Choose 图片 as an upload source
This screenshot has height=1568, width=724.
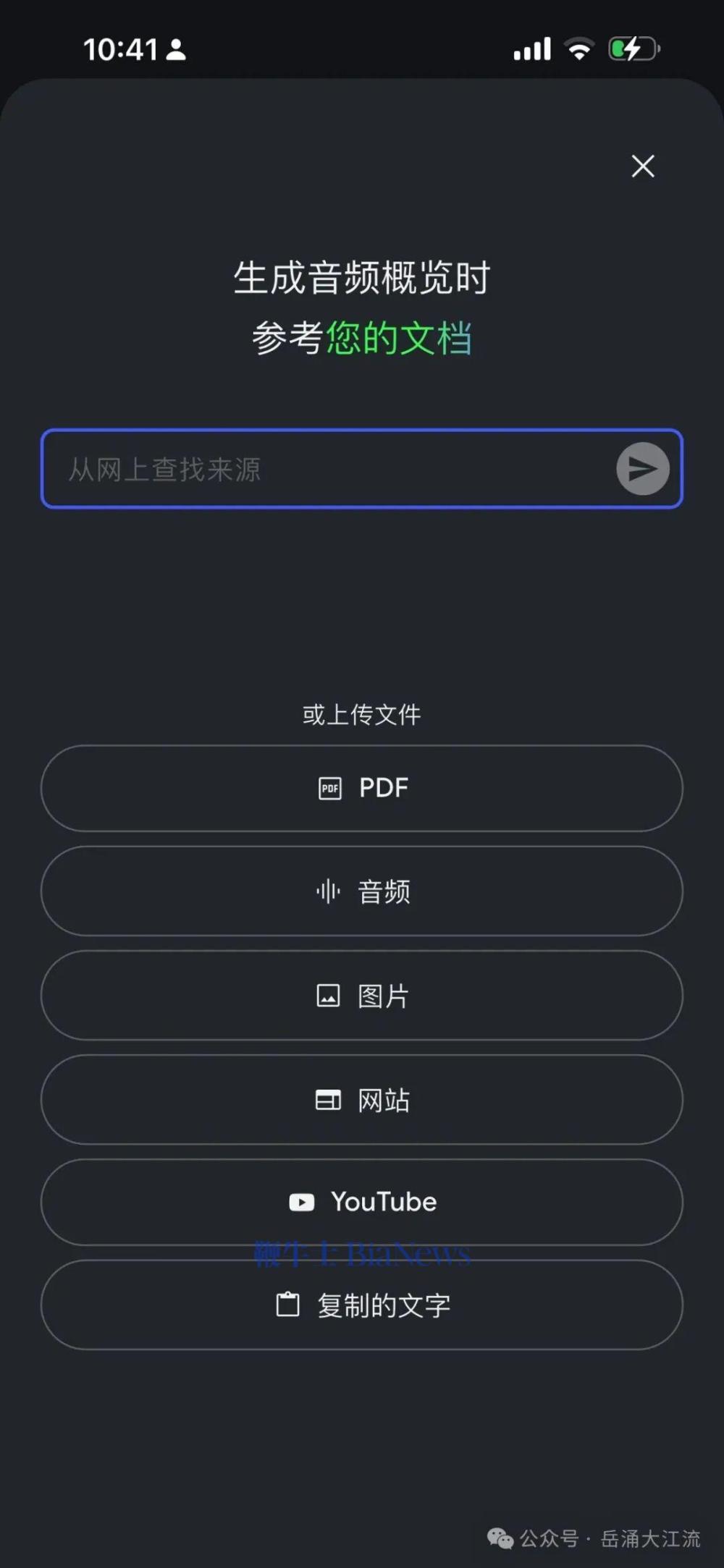click(362, 996)
